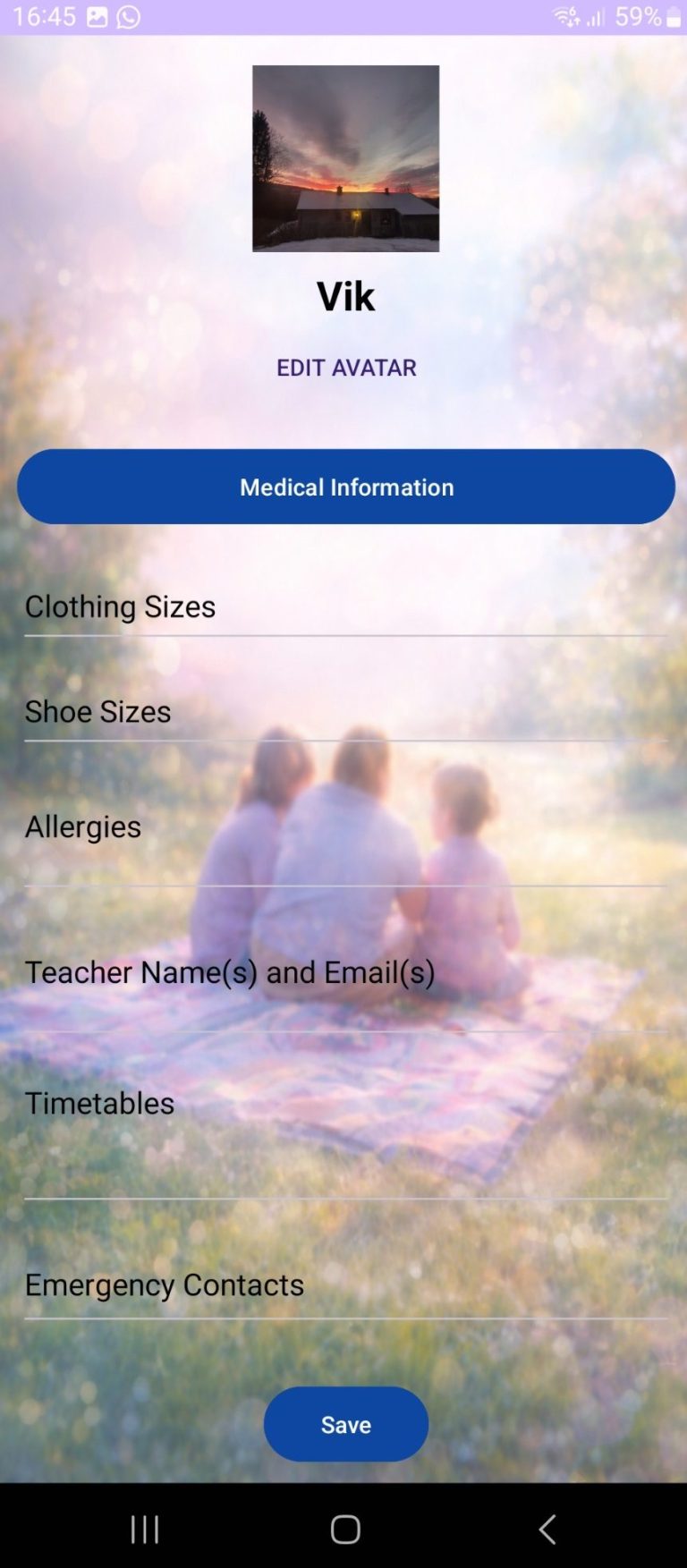Go back with the system back button
The image size is (687, 1568).
[x=547, y=1529]
